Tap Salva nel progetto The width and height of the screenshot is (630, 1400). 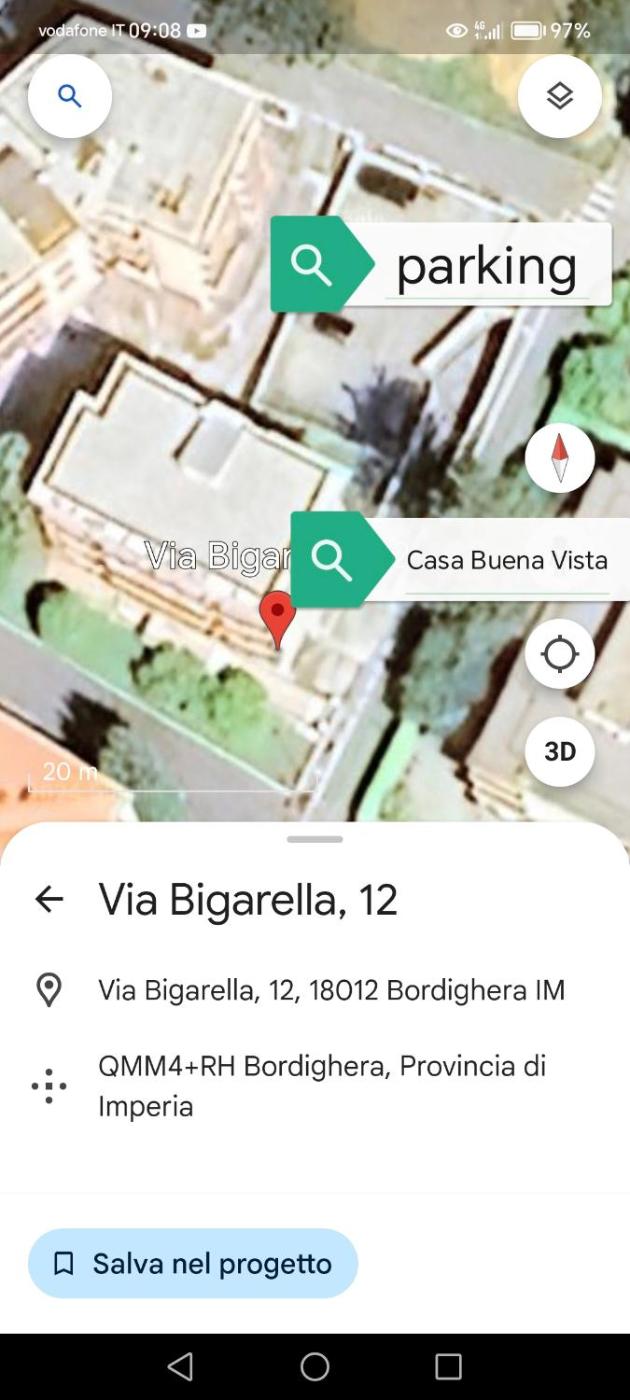pyautogui.click(x=193, y=1263)
